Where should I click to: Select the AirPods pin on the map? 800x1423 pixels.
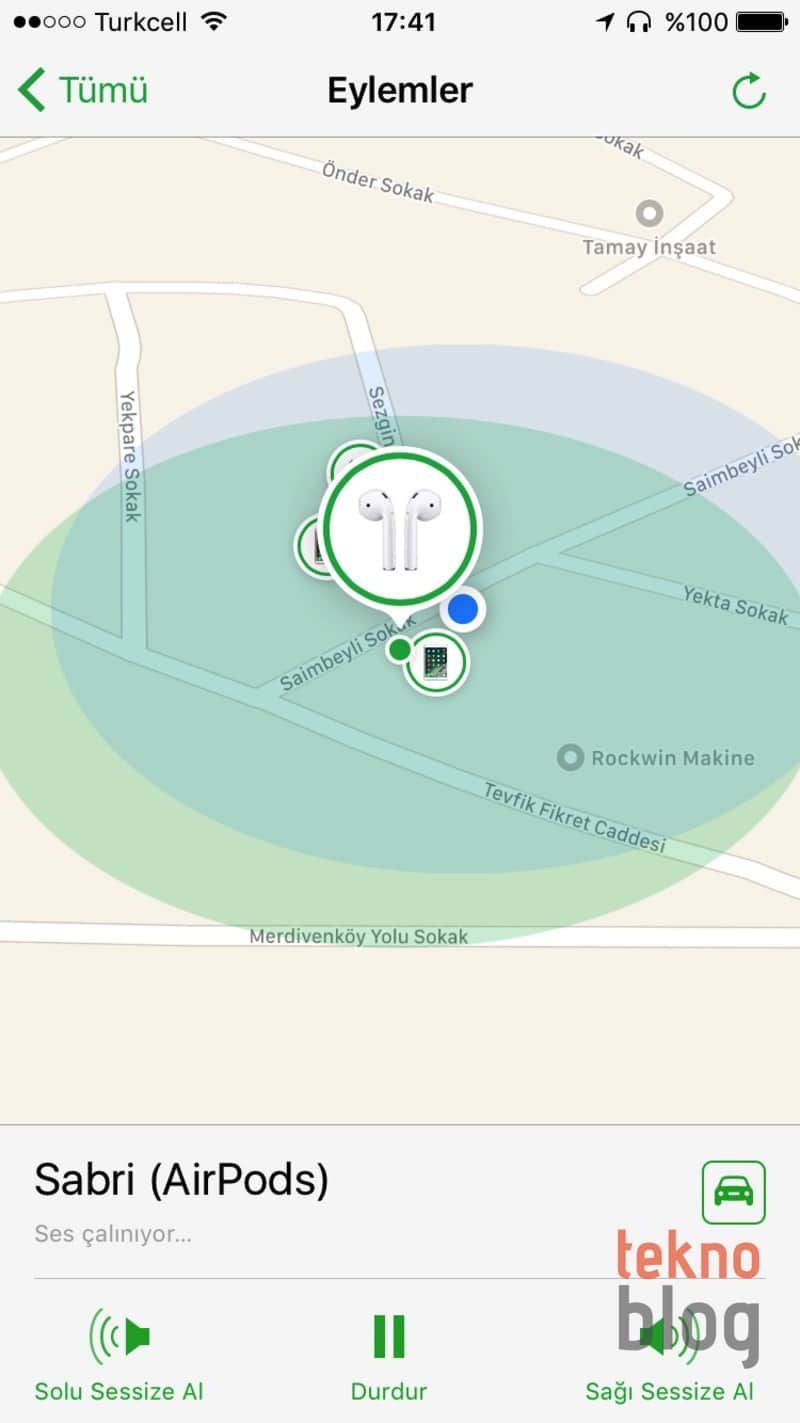[x=401, y=529]
